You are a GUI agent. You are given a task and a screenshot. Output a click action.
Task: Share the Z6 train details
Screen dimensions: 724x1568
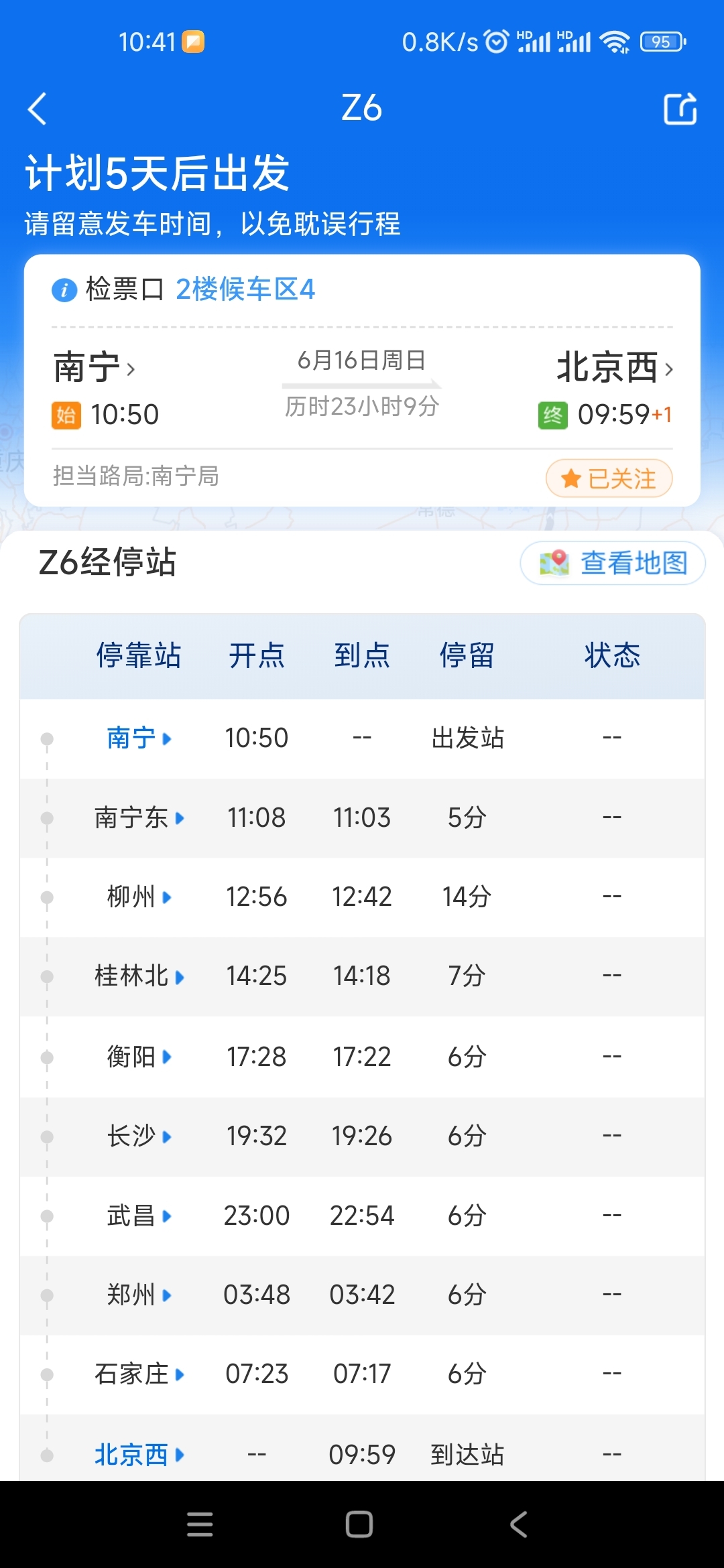click(x=680, y=109)
